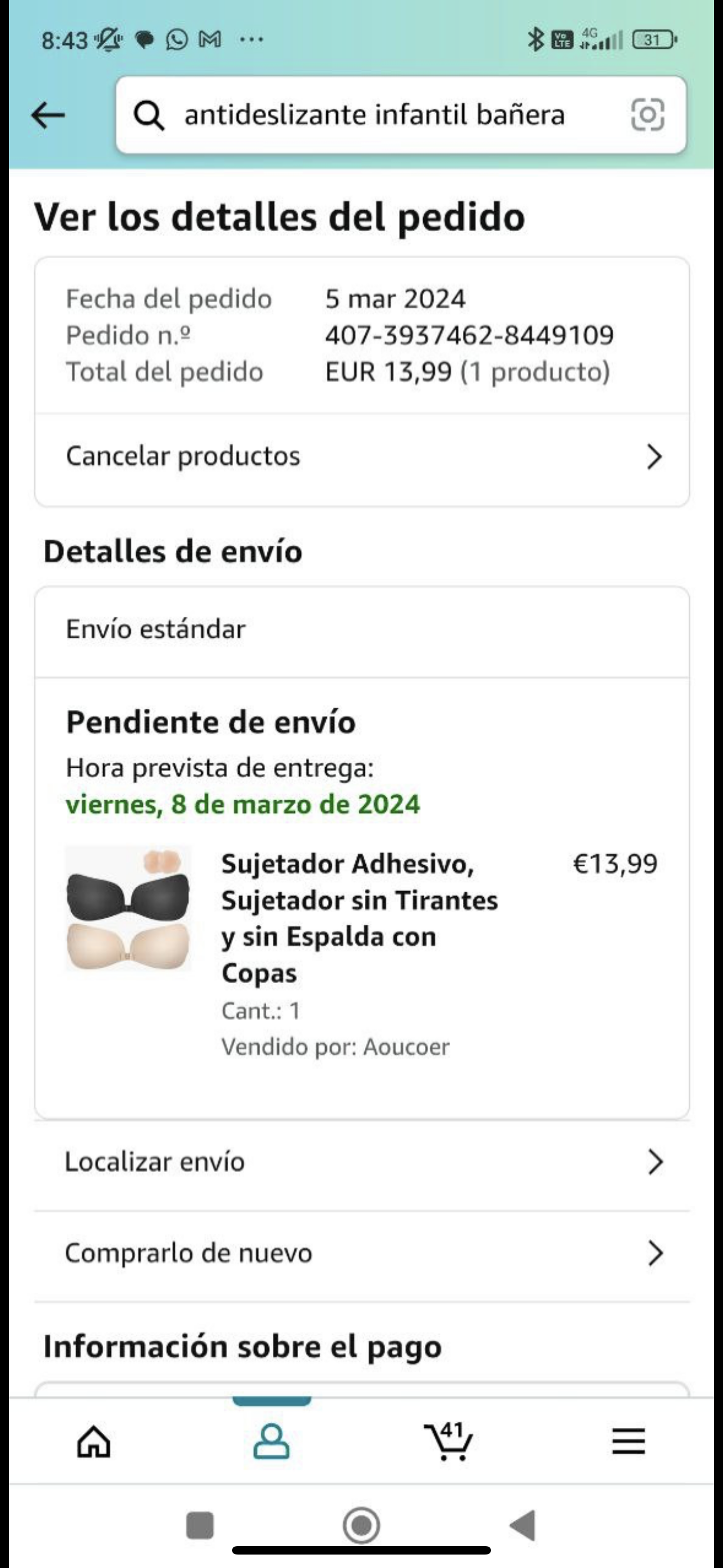Choose Comprarlo de nuevo
Screen dimensions: 723x1568
[x=361, y=1253]
